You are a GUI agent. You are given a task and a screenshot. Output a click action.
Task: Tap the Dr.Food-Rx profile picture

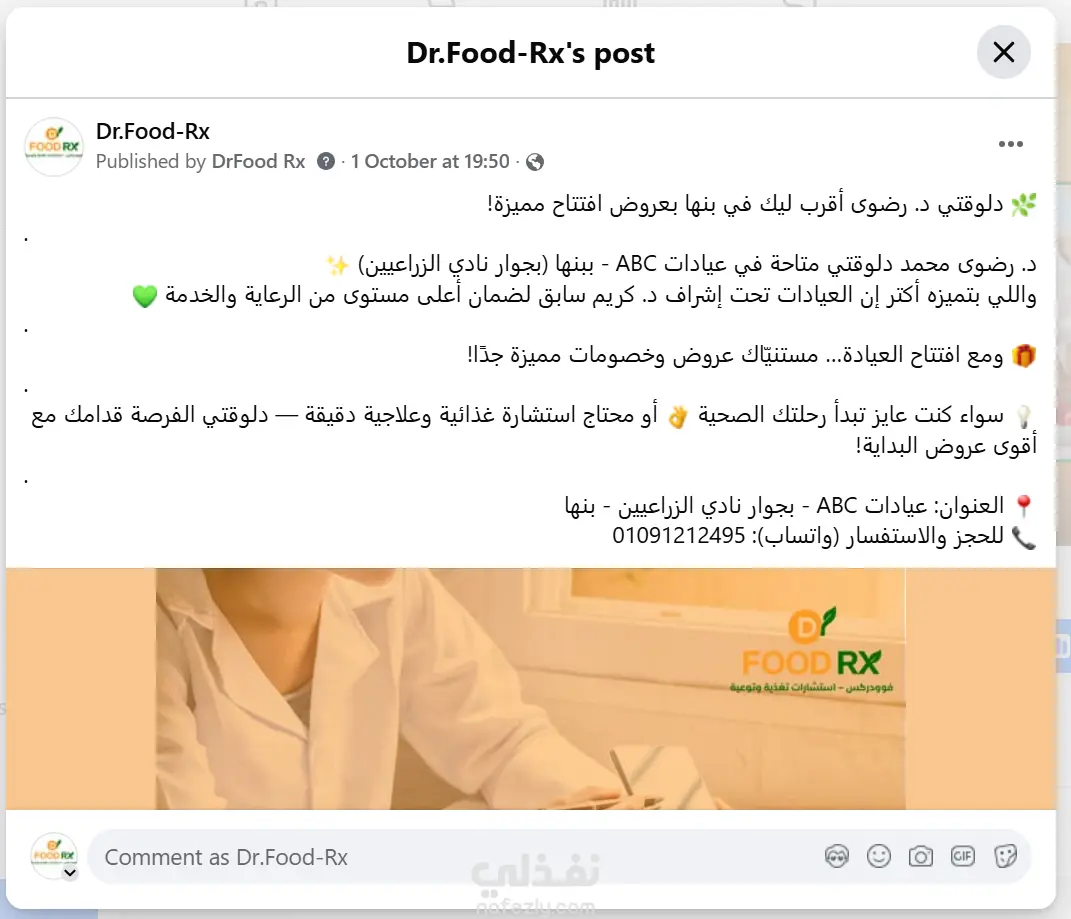(53, 146)
